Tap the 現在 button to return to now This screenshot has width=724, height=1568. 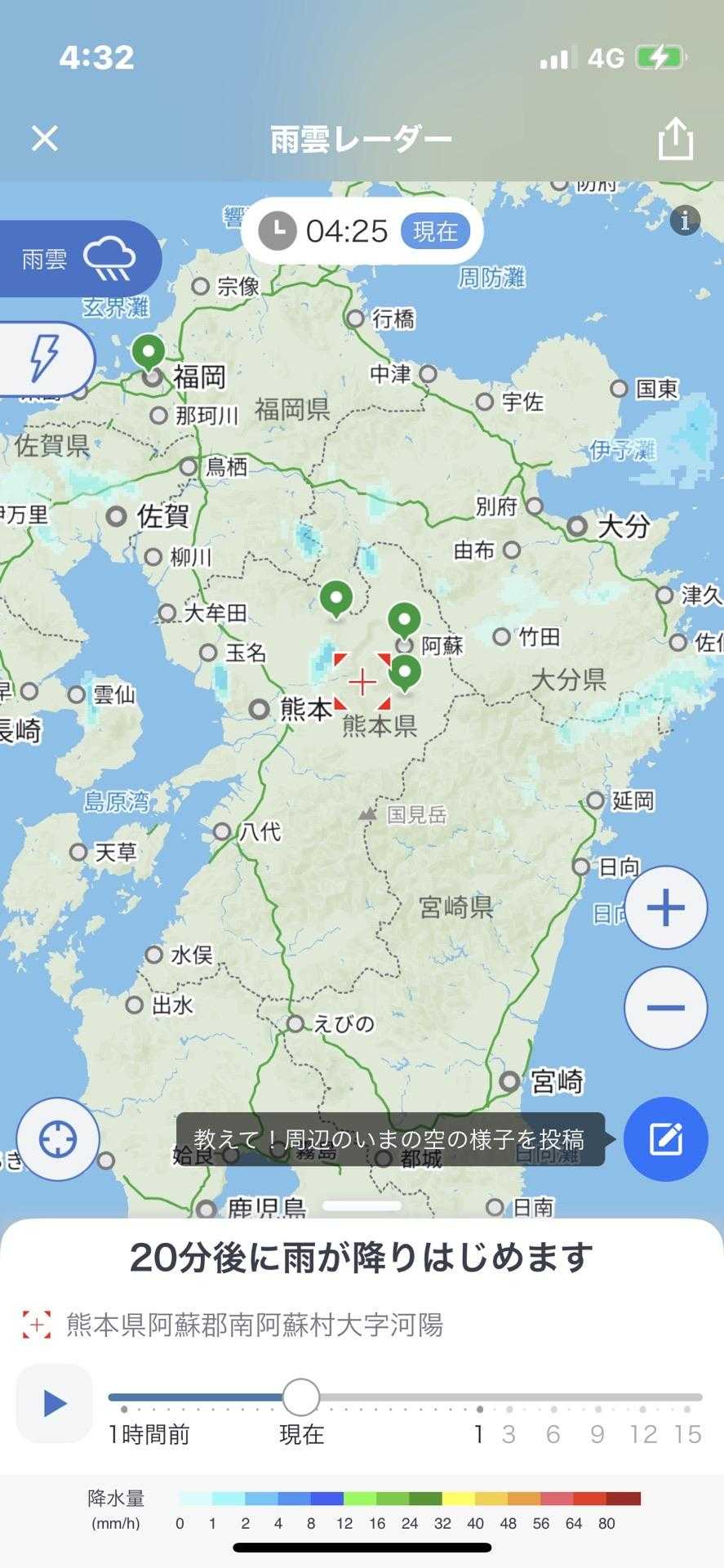point(435,232)
